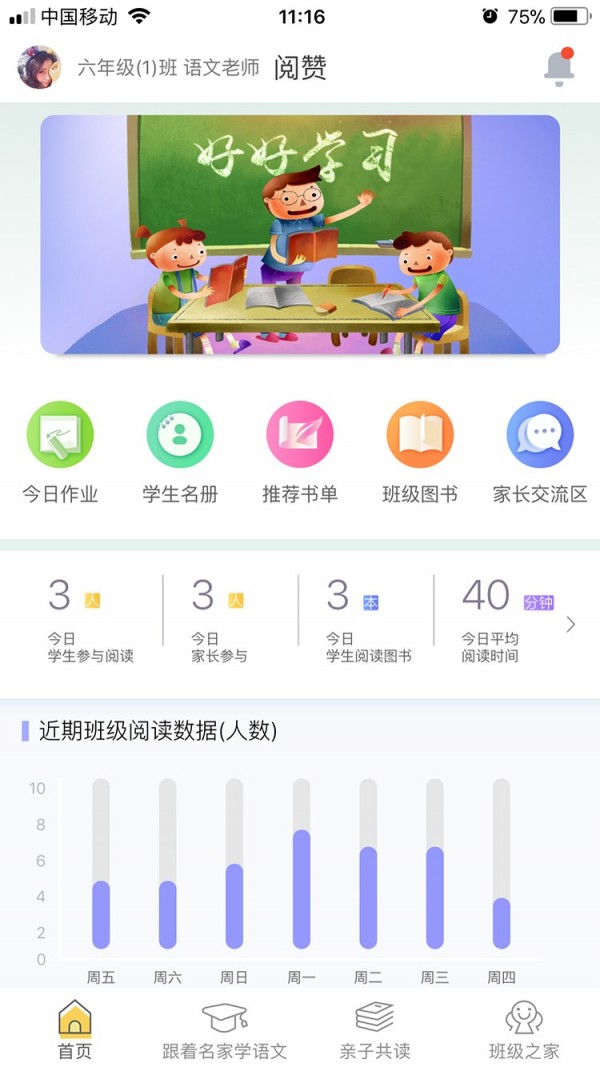
Task: Switch to 亲子共读 tab
Action: tap(375, 1030)
